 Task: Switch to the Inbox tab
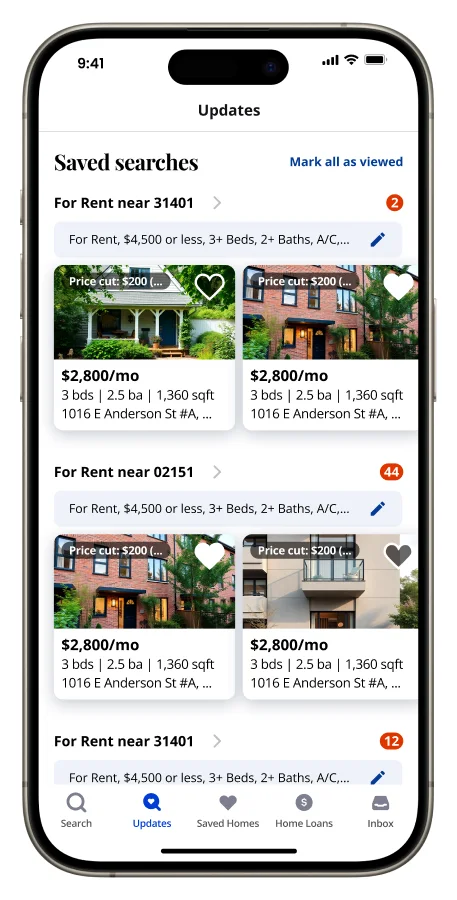tap(380, 810)
